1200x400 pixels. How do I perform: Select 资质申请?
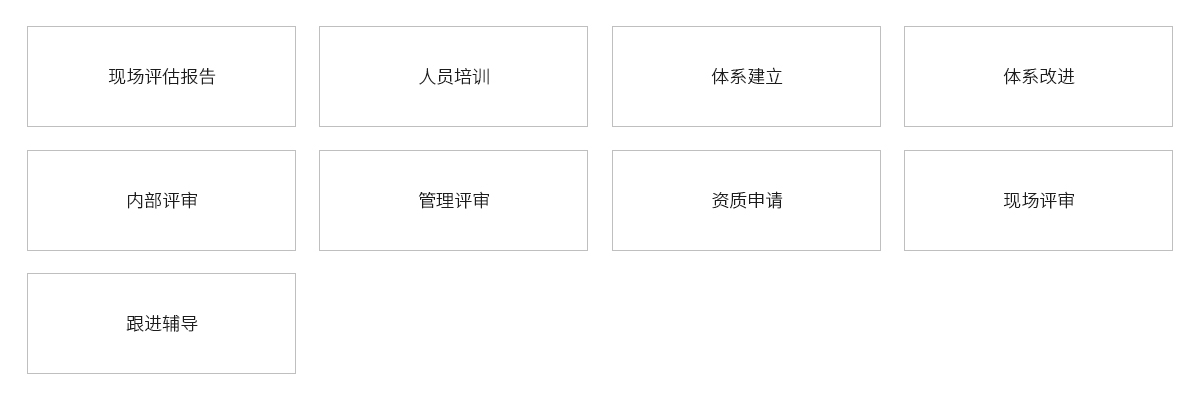coord(746,201)
